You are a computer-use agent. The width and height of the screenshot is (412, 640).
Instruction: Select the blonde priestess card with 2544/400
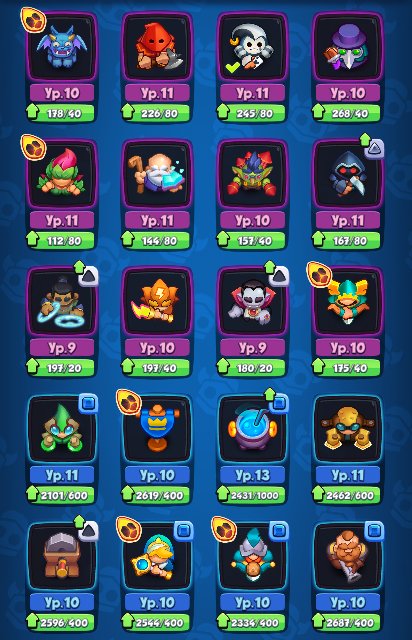point(157,576)
